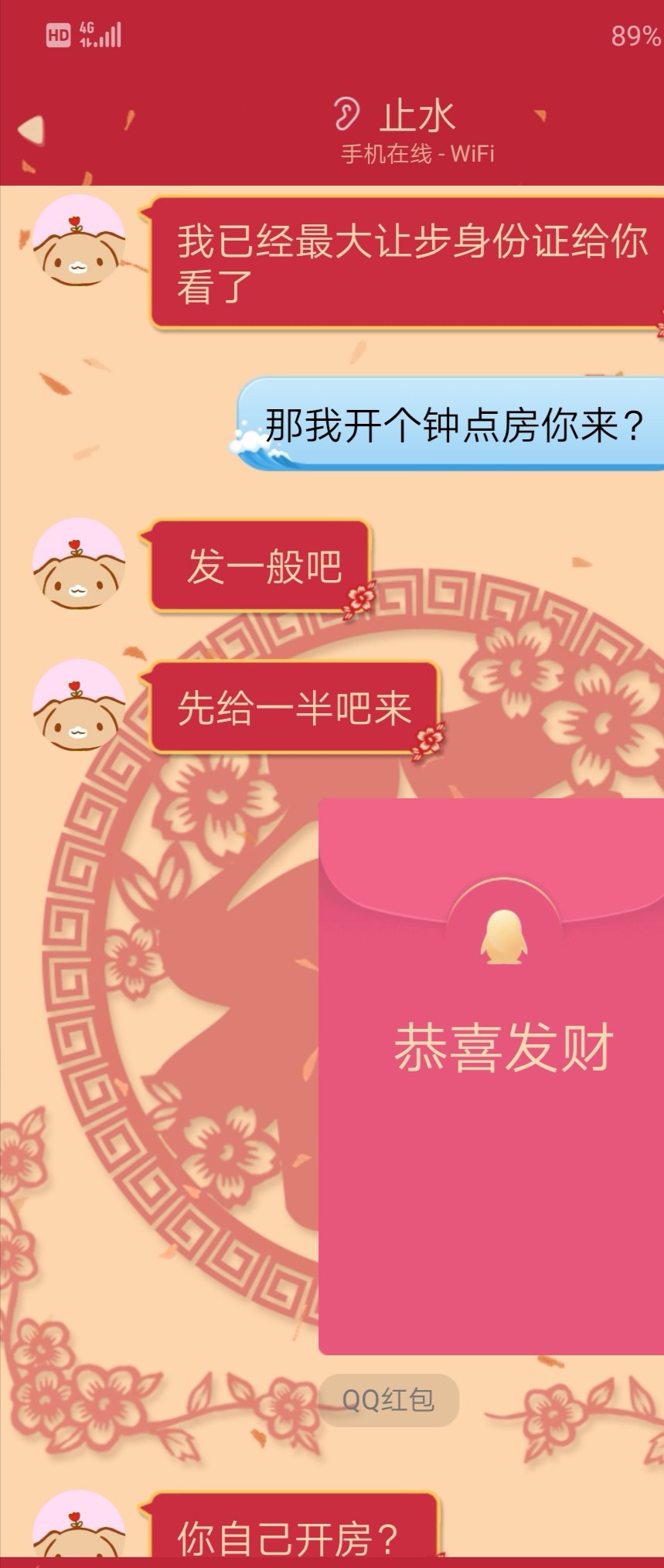Tap the QQ红包 label under the envelope
Viewport: 664px width, 1568px height.
pyautogui.click(x=389, y=1399)
